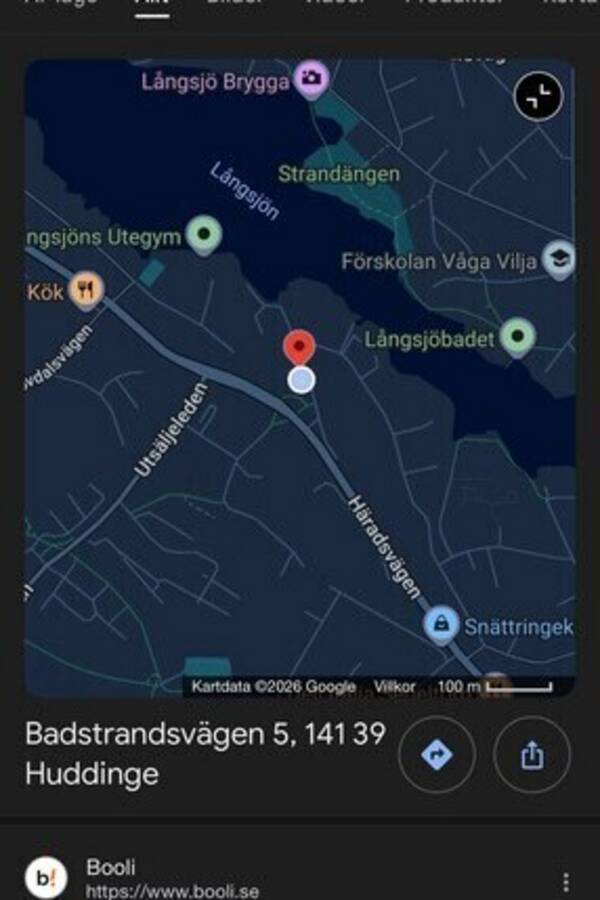
Task: Get directions to Badstrandsvägen 5
Action: [437, 755]
